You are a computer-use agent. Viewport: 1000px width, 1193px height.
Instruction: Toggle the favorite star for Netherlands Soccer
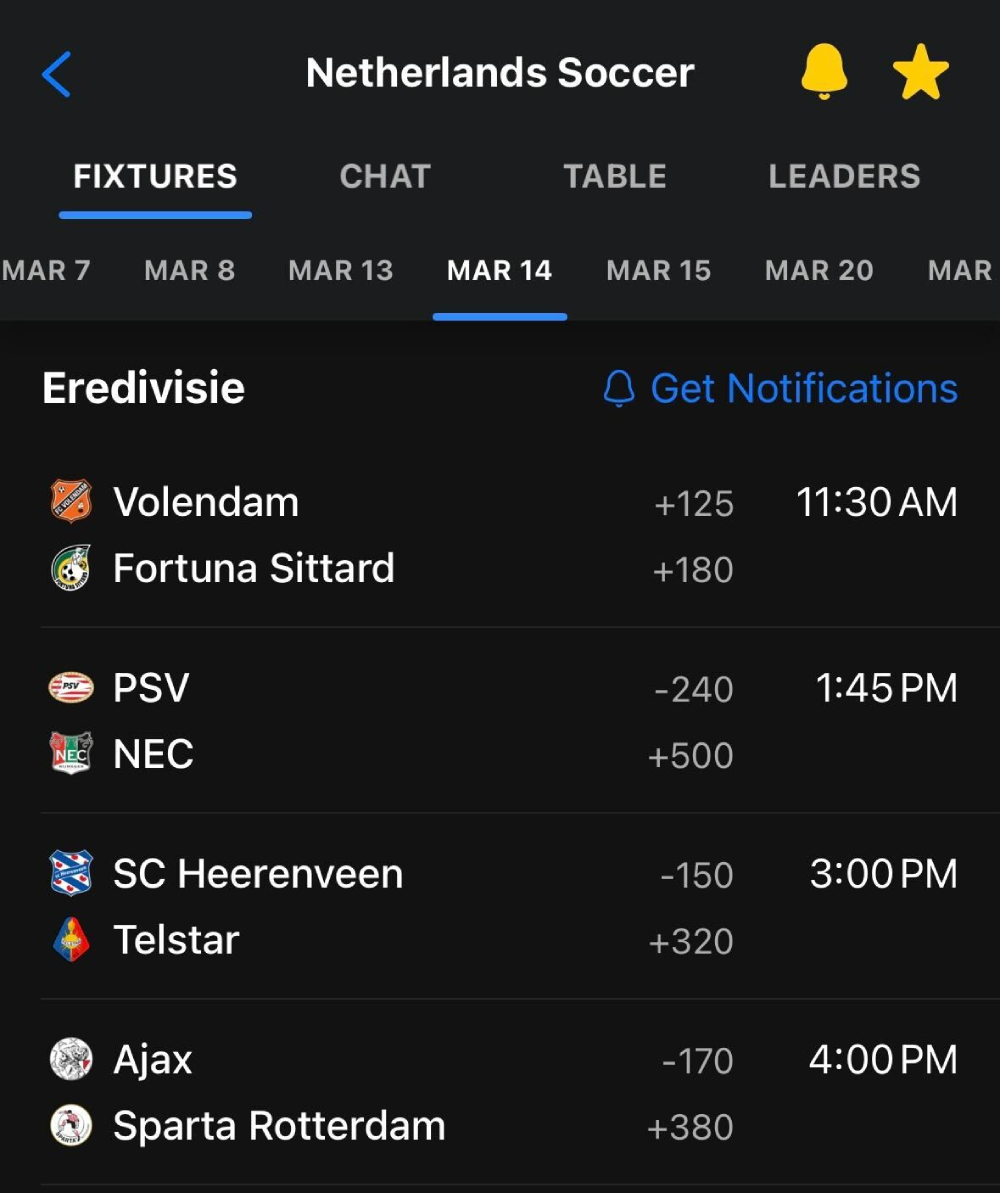(920, 74)
